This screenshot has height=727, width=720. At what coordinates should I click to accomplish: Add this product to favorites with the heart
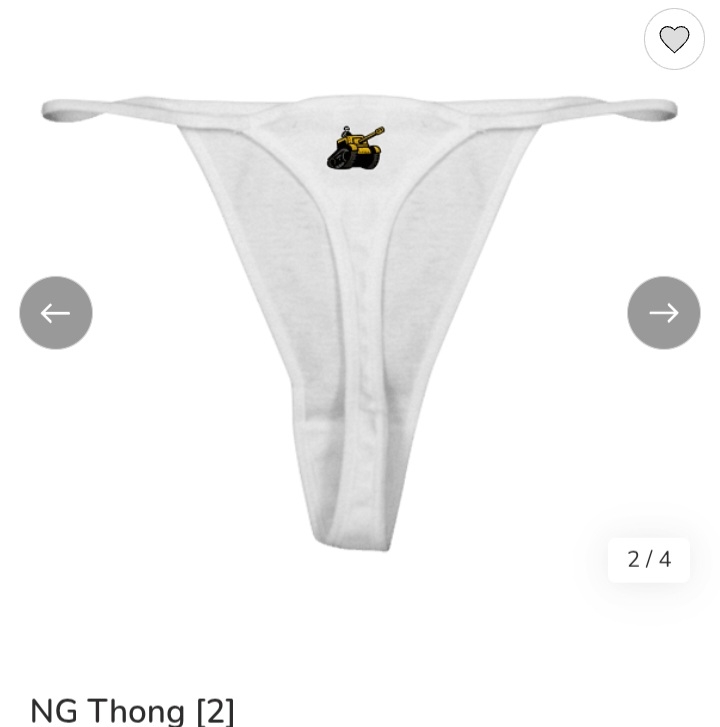click(x=674, y=40)
